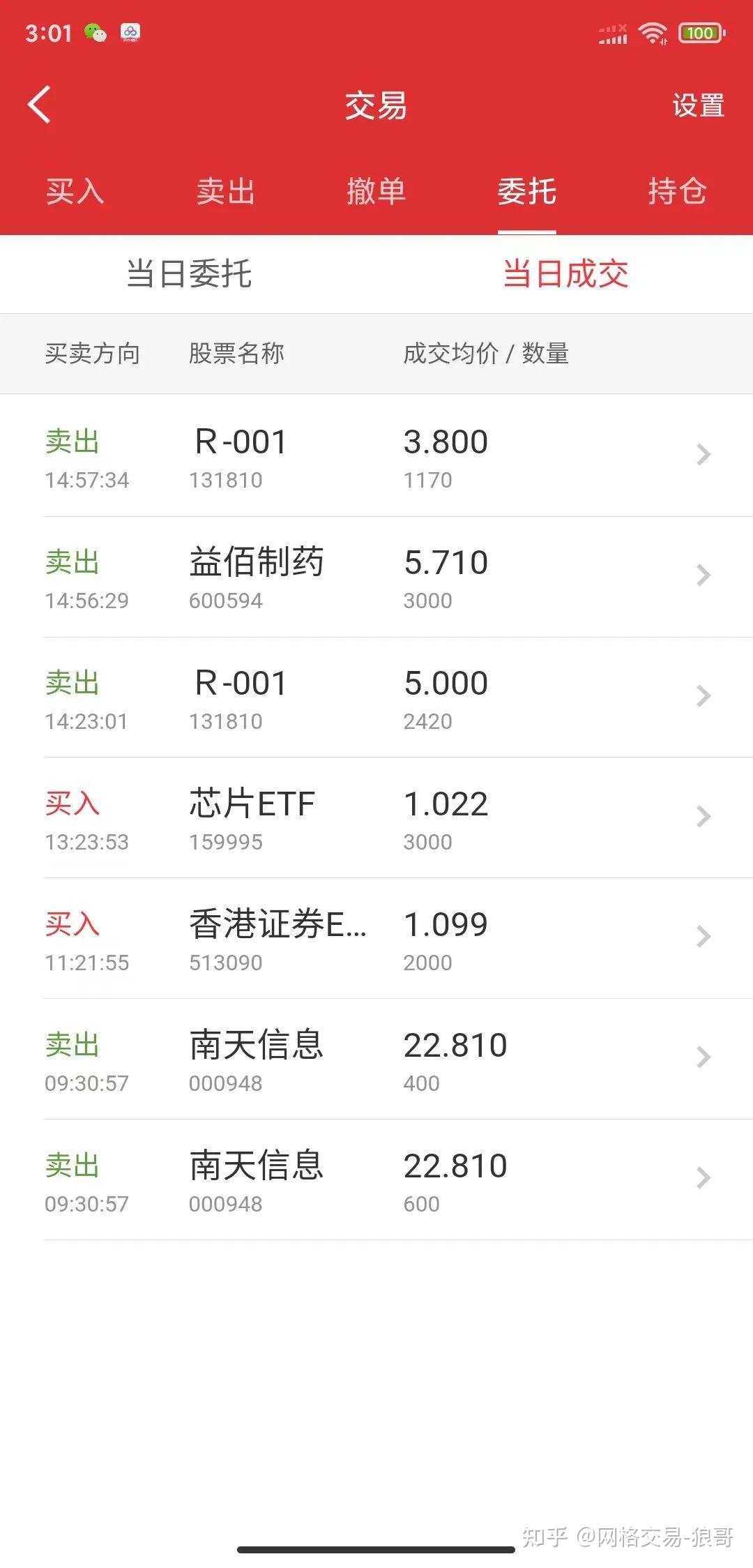View the 芯片ETF buy trade details
753x1568 pixels.
point(376,818)
